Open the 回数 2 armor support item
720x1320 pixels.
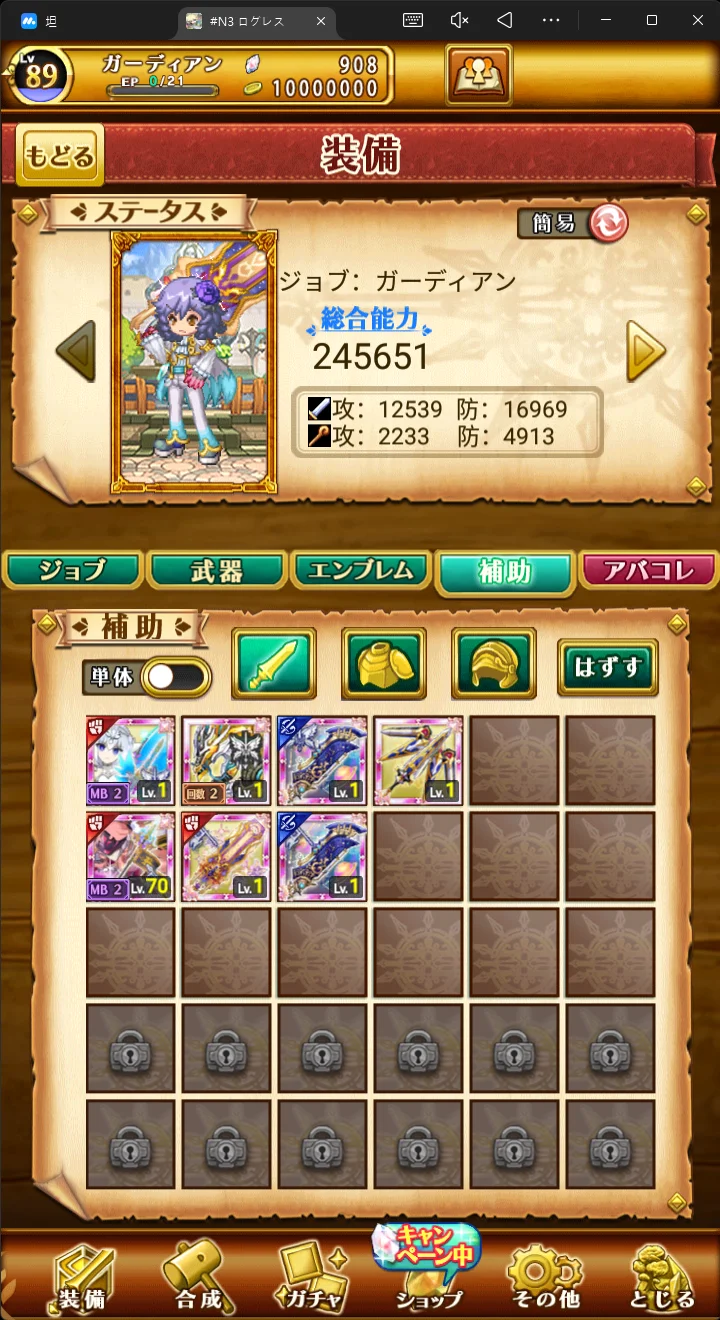click(226, 761)
